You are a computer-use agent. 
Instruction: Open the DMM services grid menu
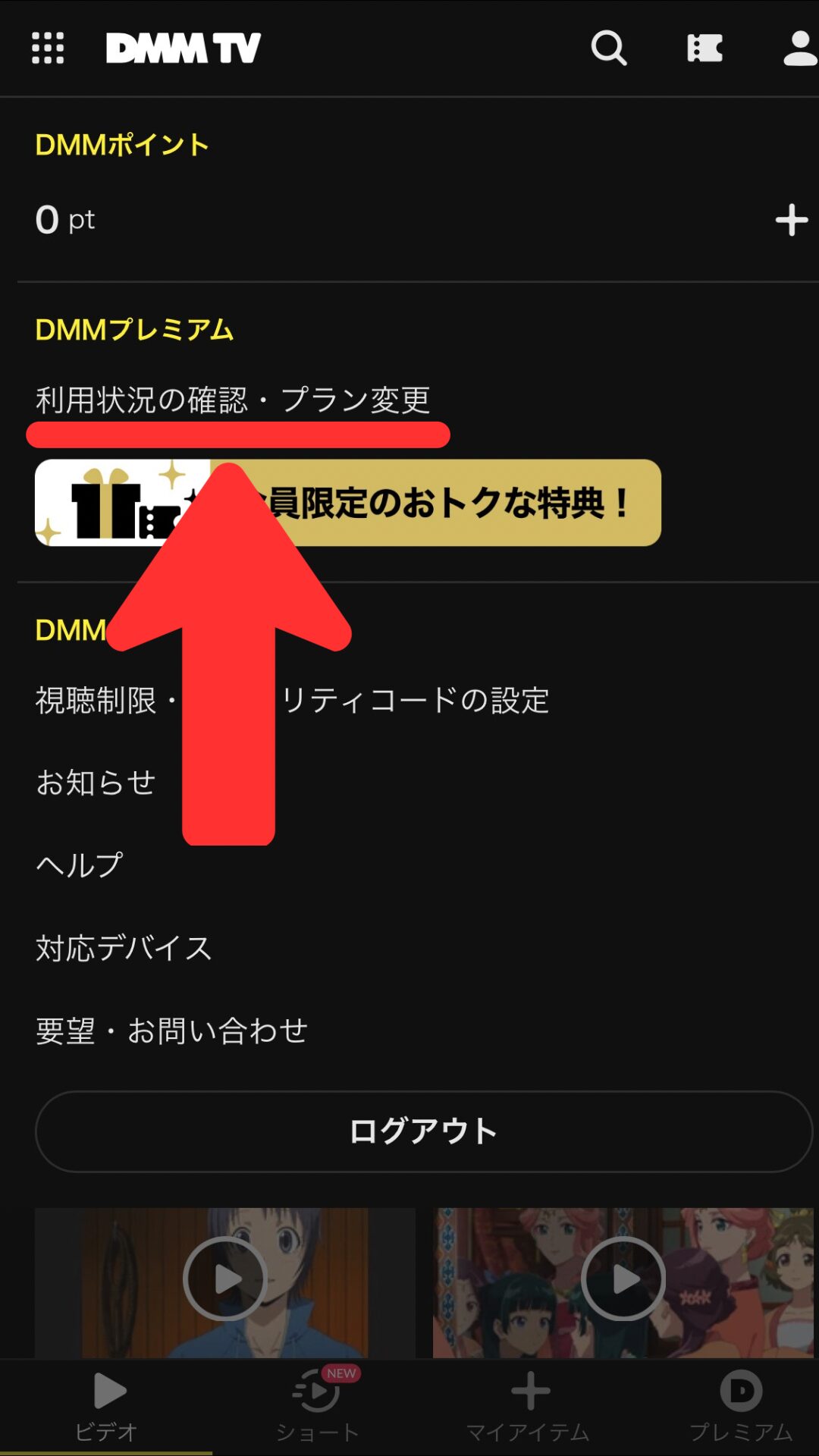click(x=47, y=49)
